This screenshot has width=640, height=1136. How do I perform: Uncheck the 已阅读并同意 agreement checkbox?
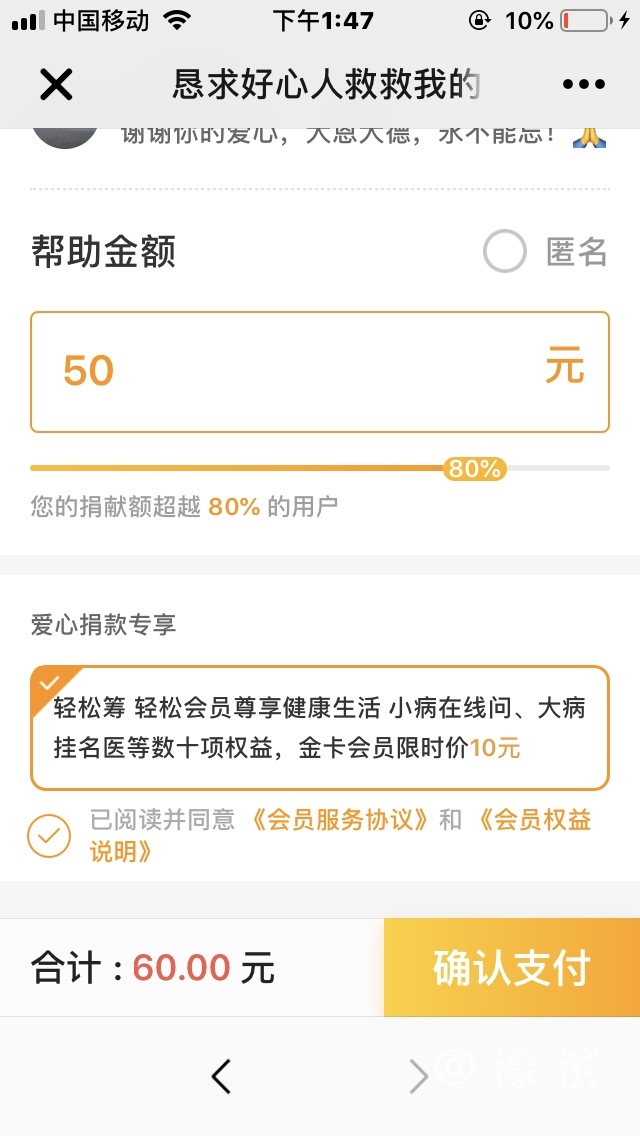click(x=49, y=835)
